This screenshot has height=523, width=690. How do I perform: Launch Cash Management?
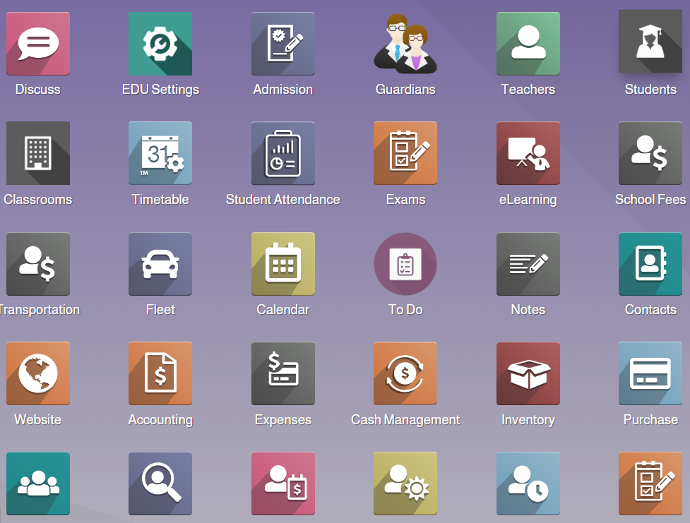(405, 374)
